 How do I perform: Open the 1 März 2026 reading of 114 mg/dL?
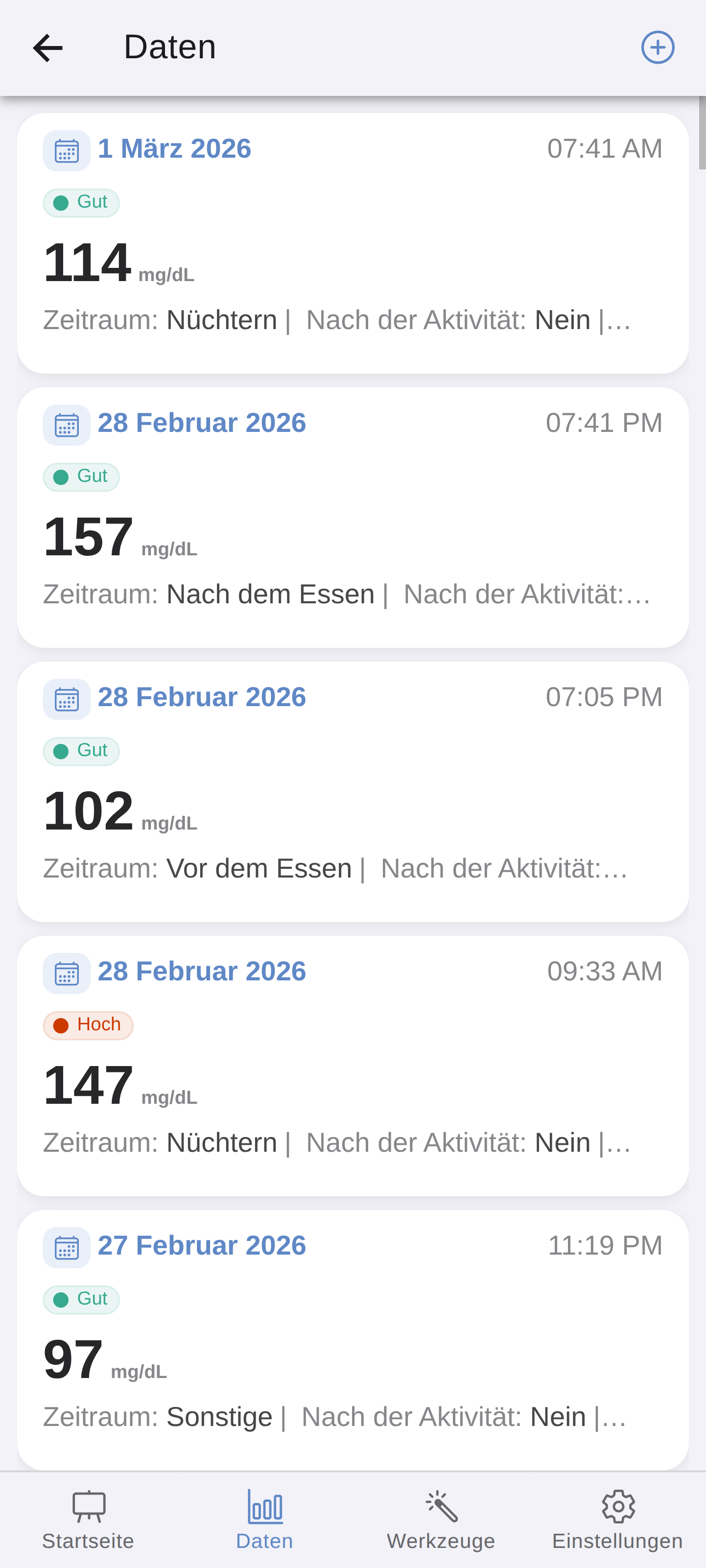(353, 243)
